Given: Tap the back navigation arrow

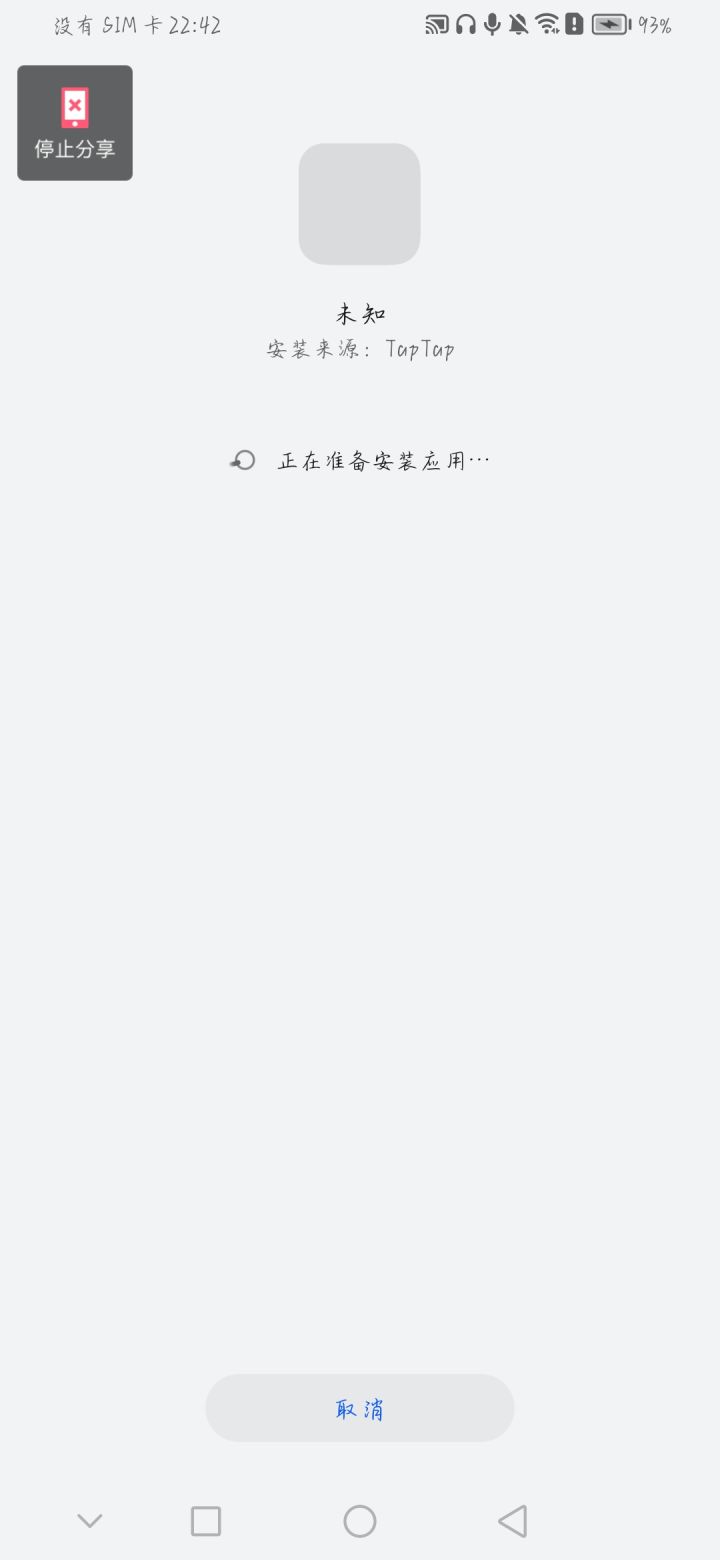Looking at the screenshot, I should [511, 1520].
